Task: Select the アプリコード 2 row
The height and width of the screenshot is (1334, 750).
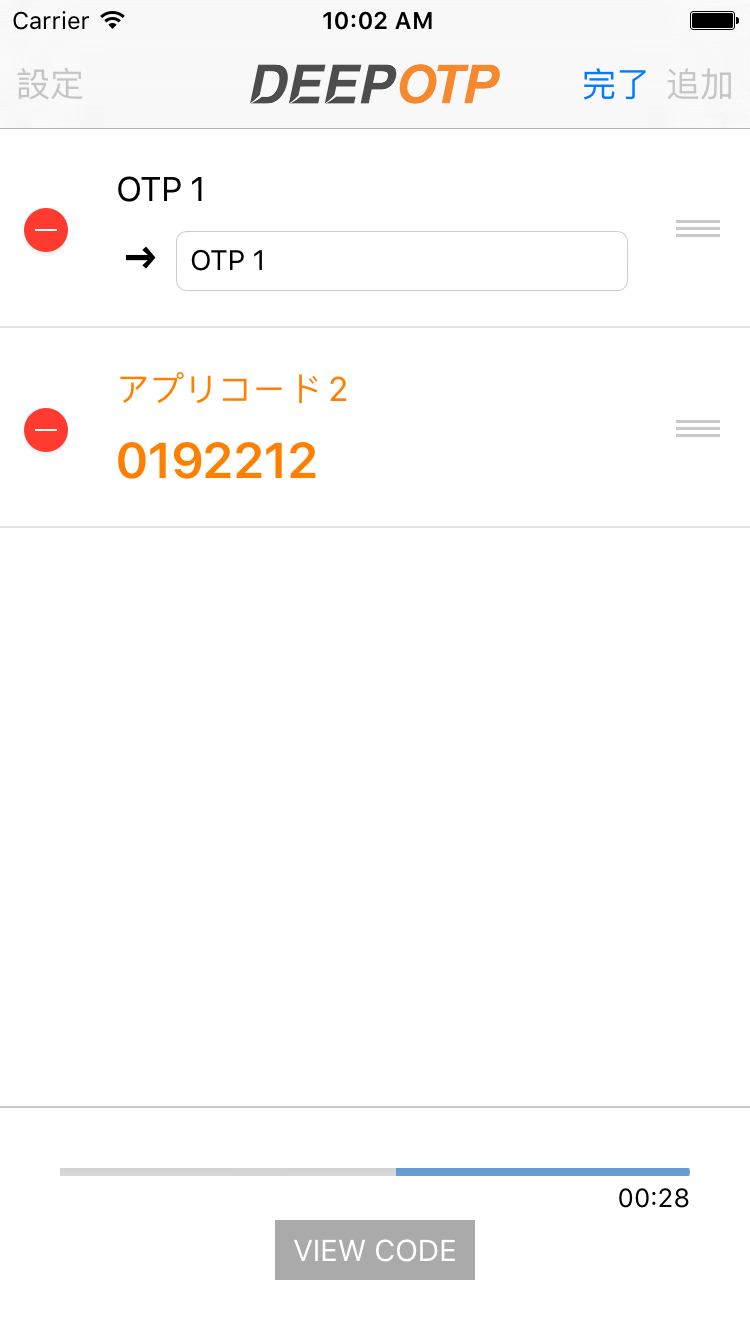Action: click(x=380, y=430)
